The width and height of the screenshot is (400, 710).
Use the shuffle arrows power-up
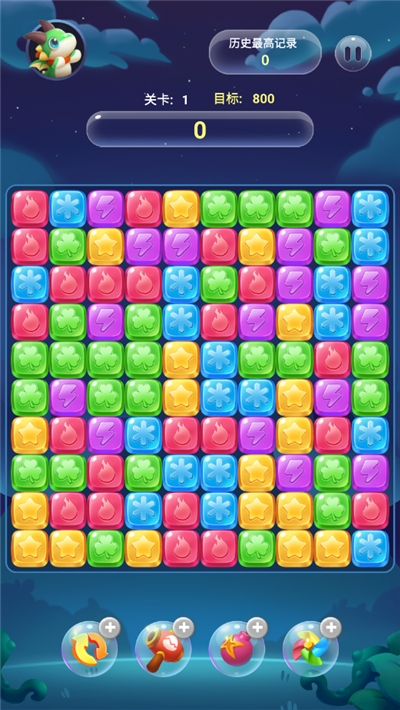(90, 649)
